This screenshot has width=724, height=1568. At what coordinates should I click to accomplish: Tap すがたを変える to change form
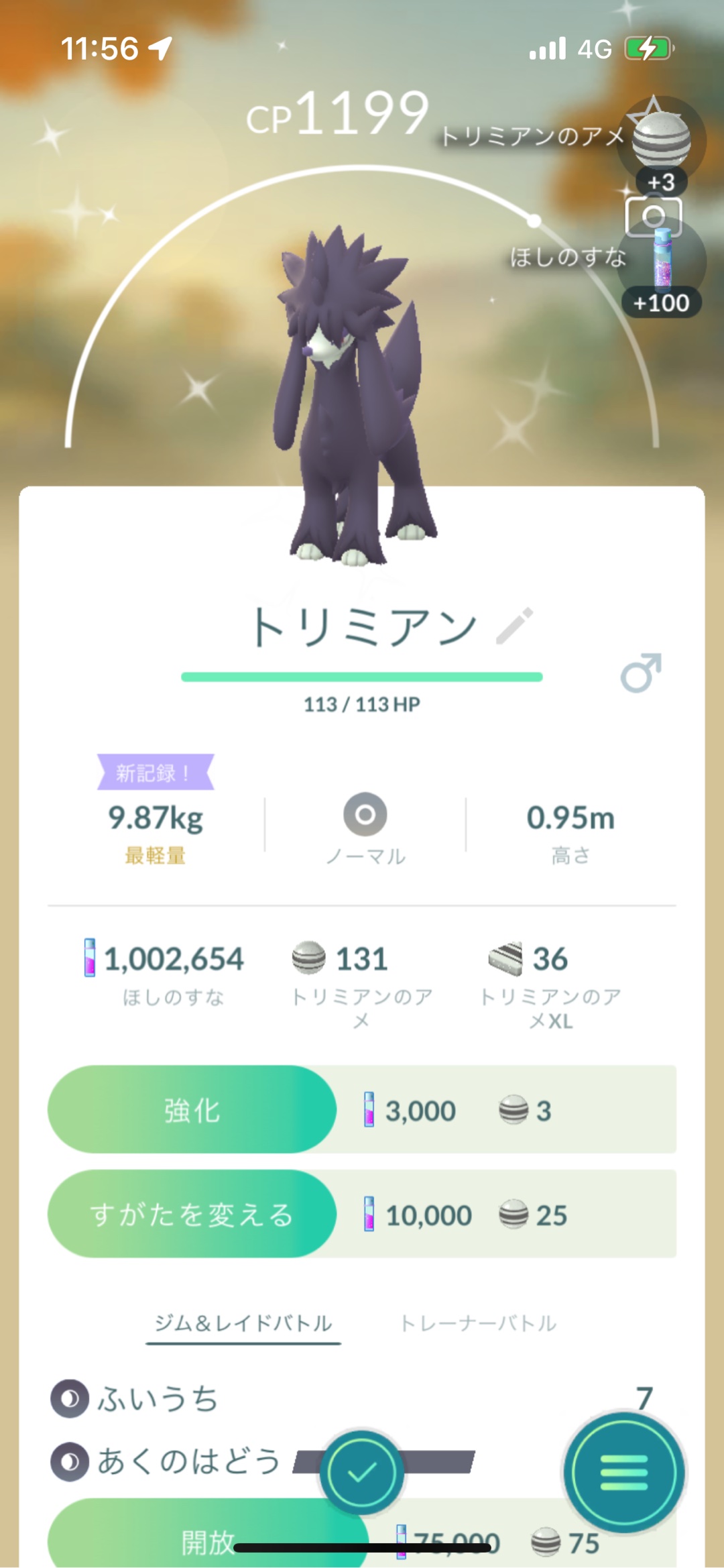pyautogui.click(x=192, y=1214)
